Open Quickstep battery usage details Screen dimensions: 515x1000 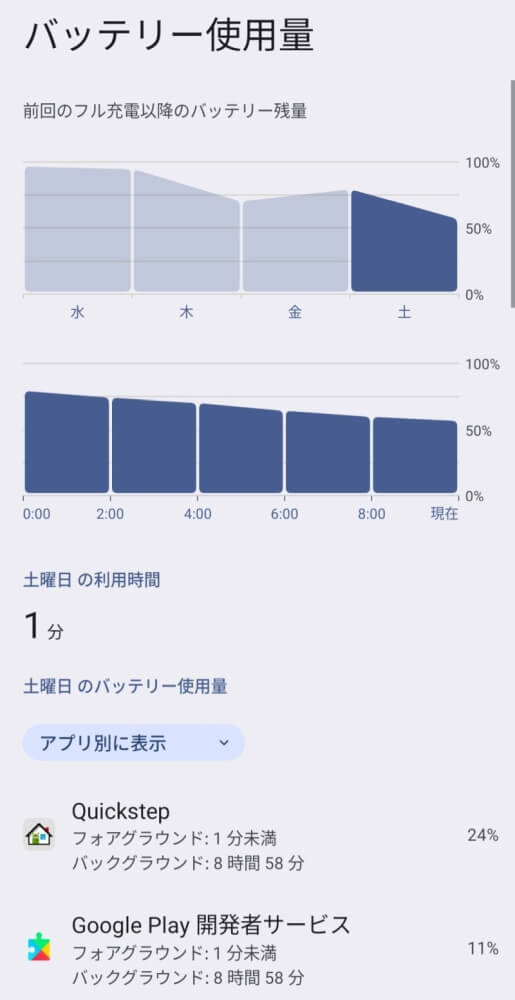258,836
